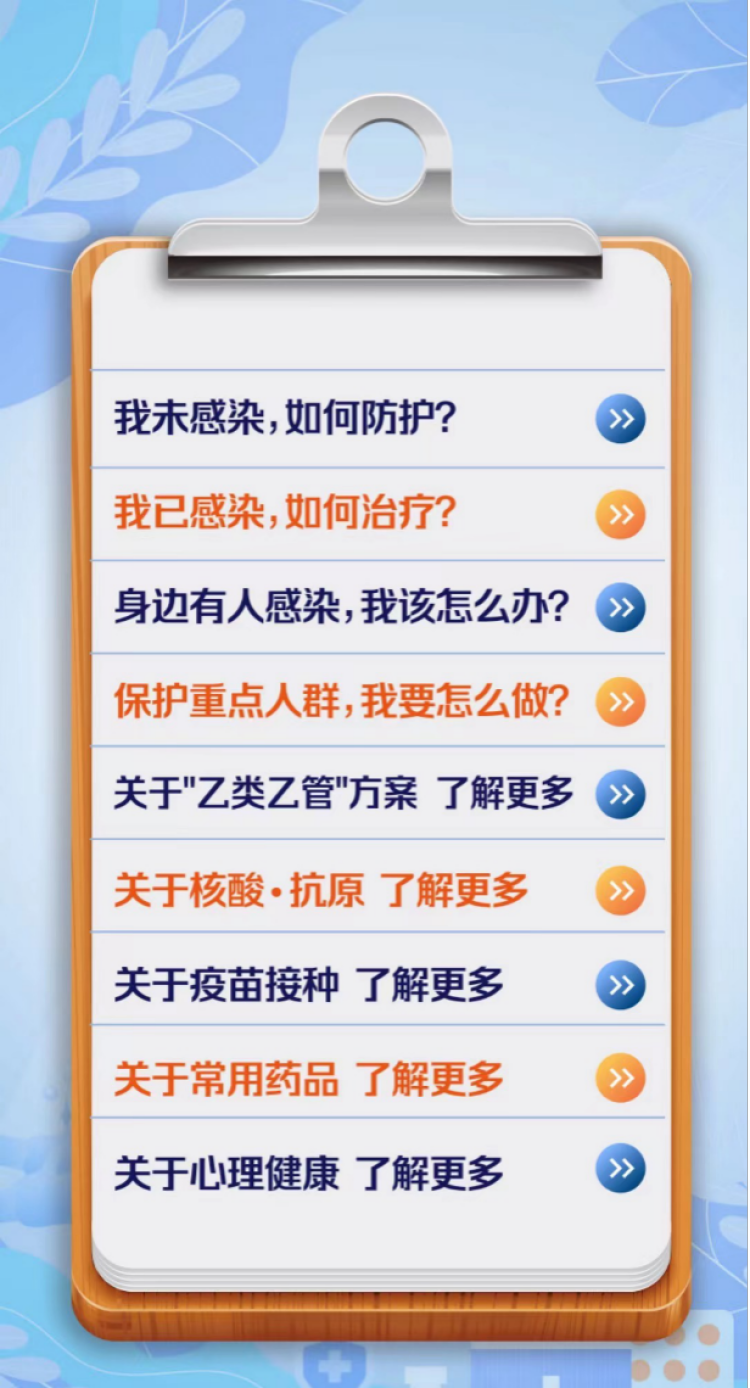Learn more about '乙类乙管' 方案
This screenshot has height=1388, width=750.
pyautogui.click(x=378, y=795)
